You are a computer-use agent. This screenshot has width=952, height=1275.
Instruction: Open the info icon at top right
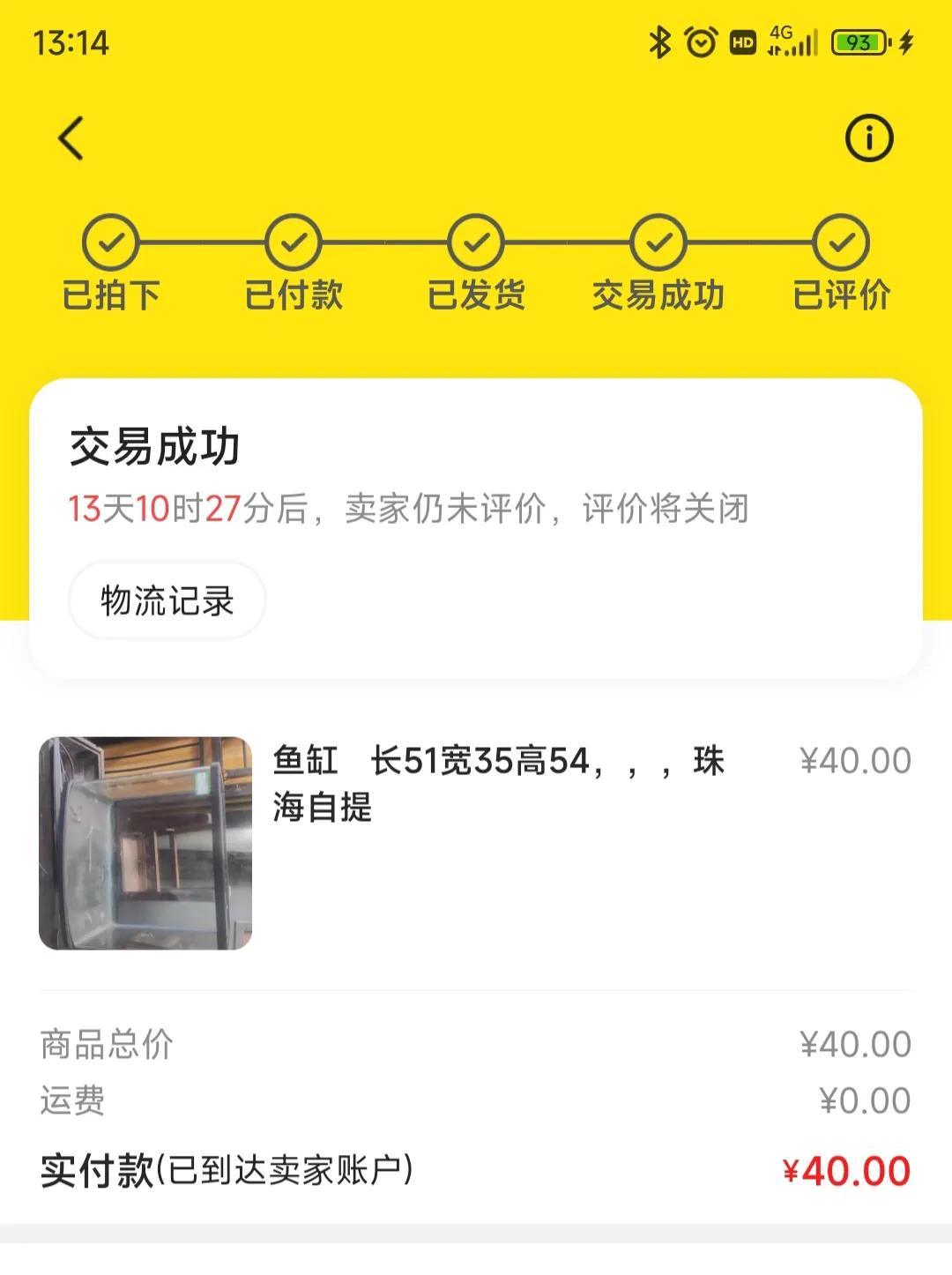(869, 137)
